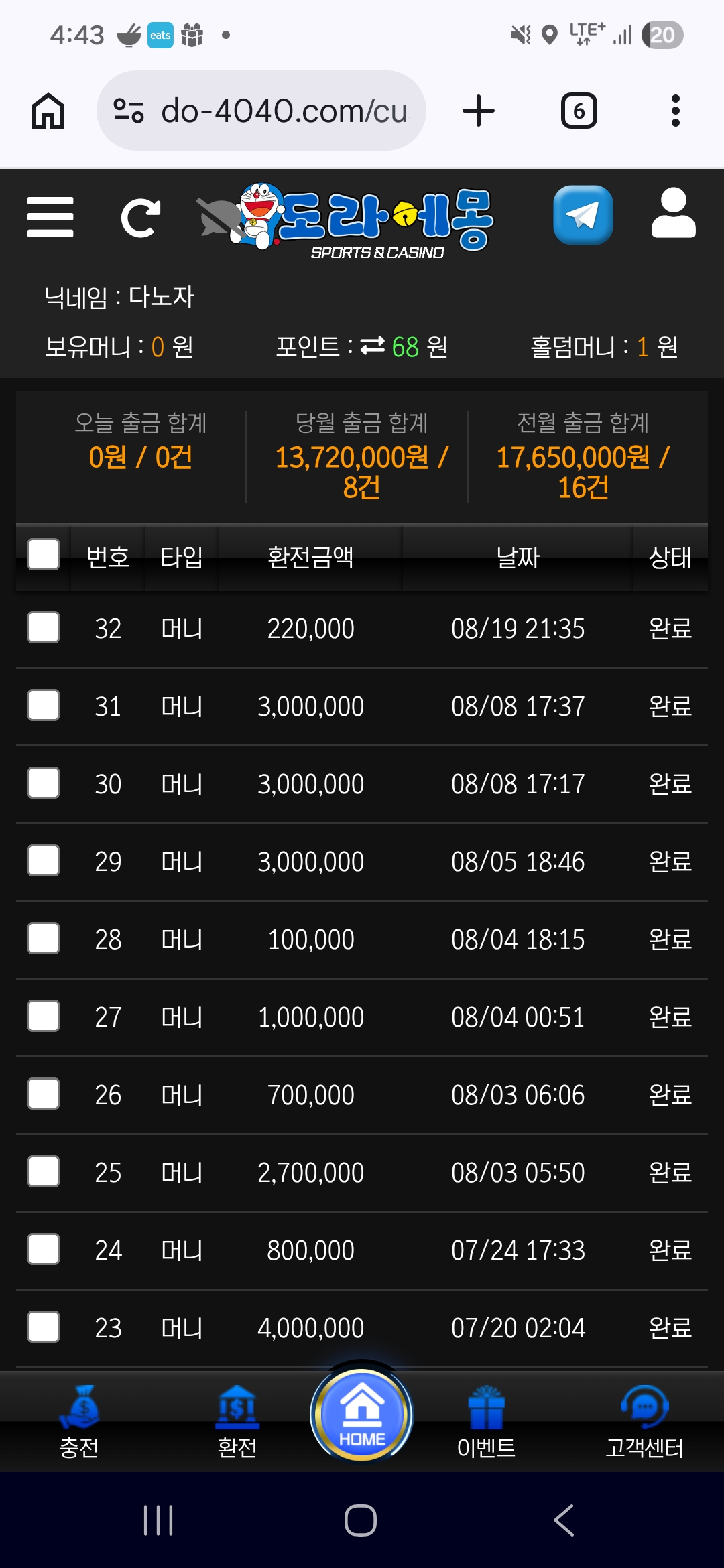This screenshot has width=724, height=1568.
Task: Tap the browser address bar
Action: [x=261, y=111]
